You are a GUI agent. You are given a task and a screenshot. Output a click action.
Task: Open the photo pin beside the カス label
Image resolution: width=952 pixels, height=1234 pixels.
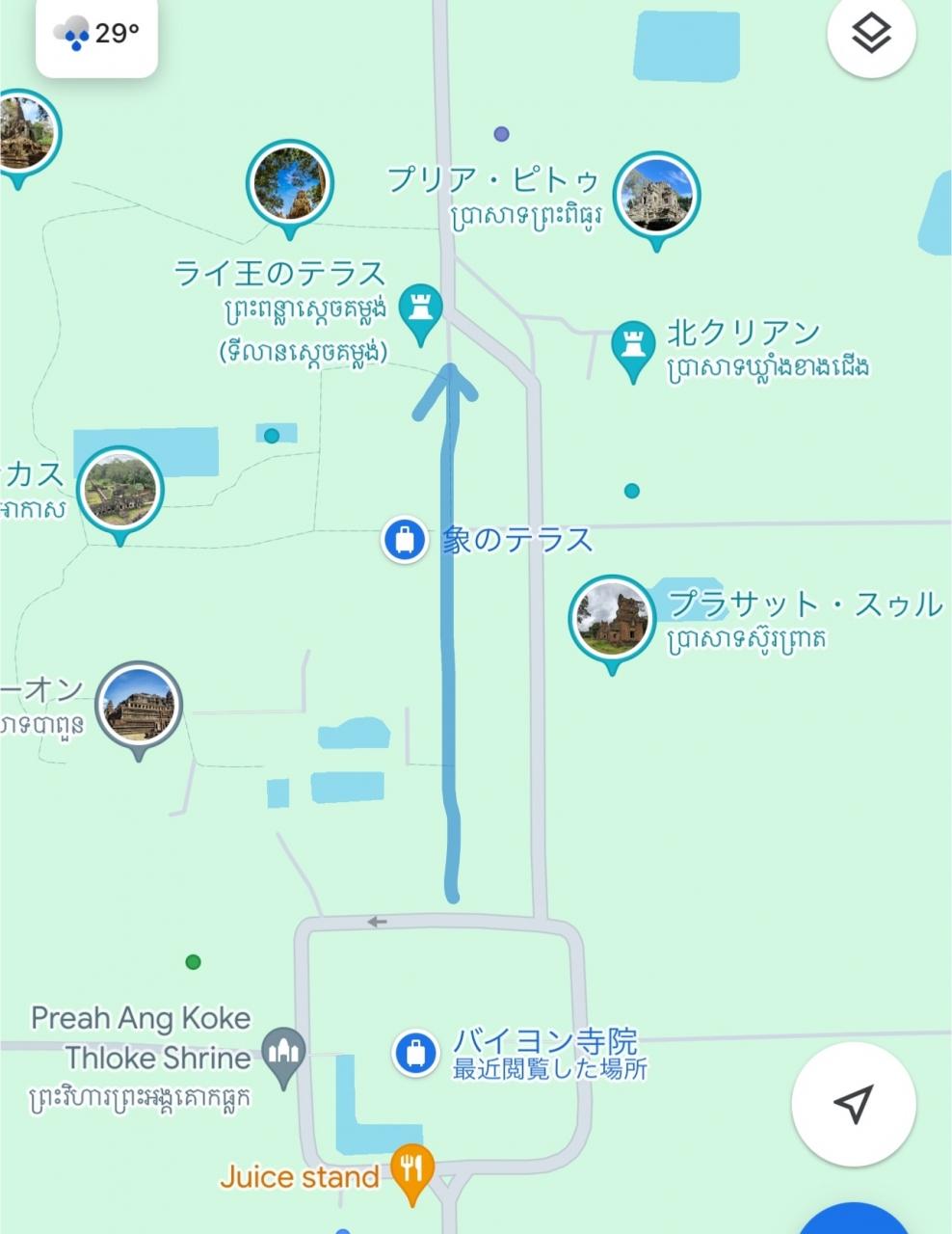120,493
